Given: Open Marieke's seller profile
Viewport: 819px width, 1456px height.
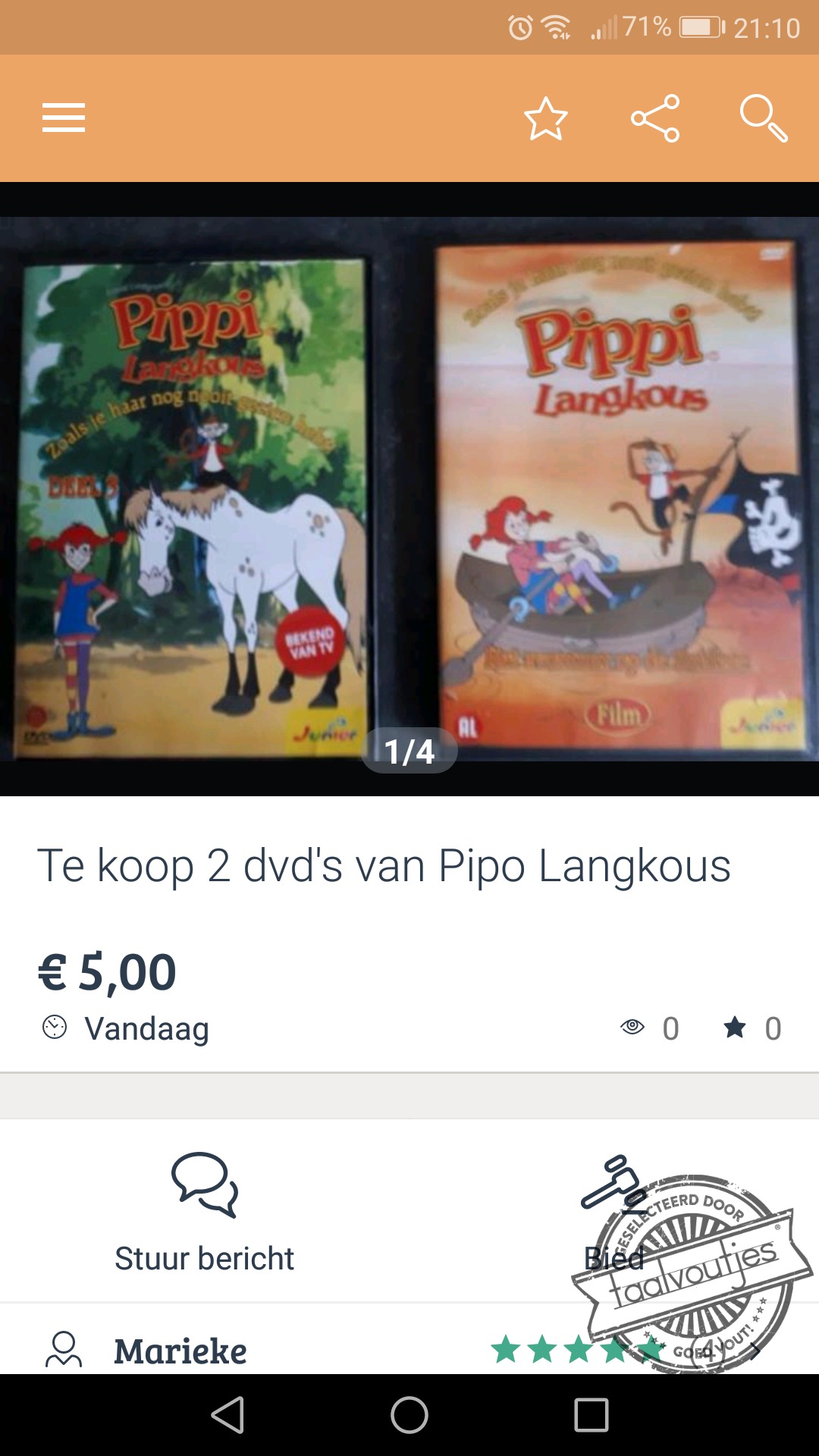Looking at the screenshot, I should tap(180, 1348).
